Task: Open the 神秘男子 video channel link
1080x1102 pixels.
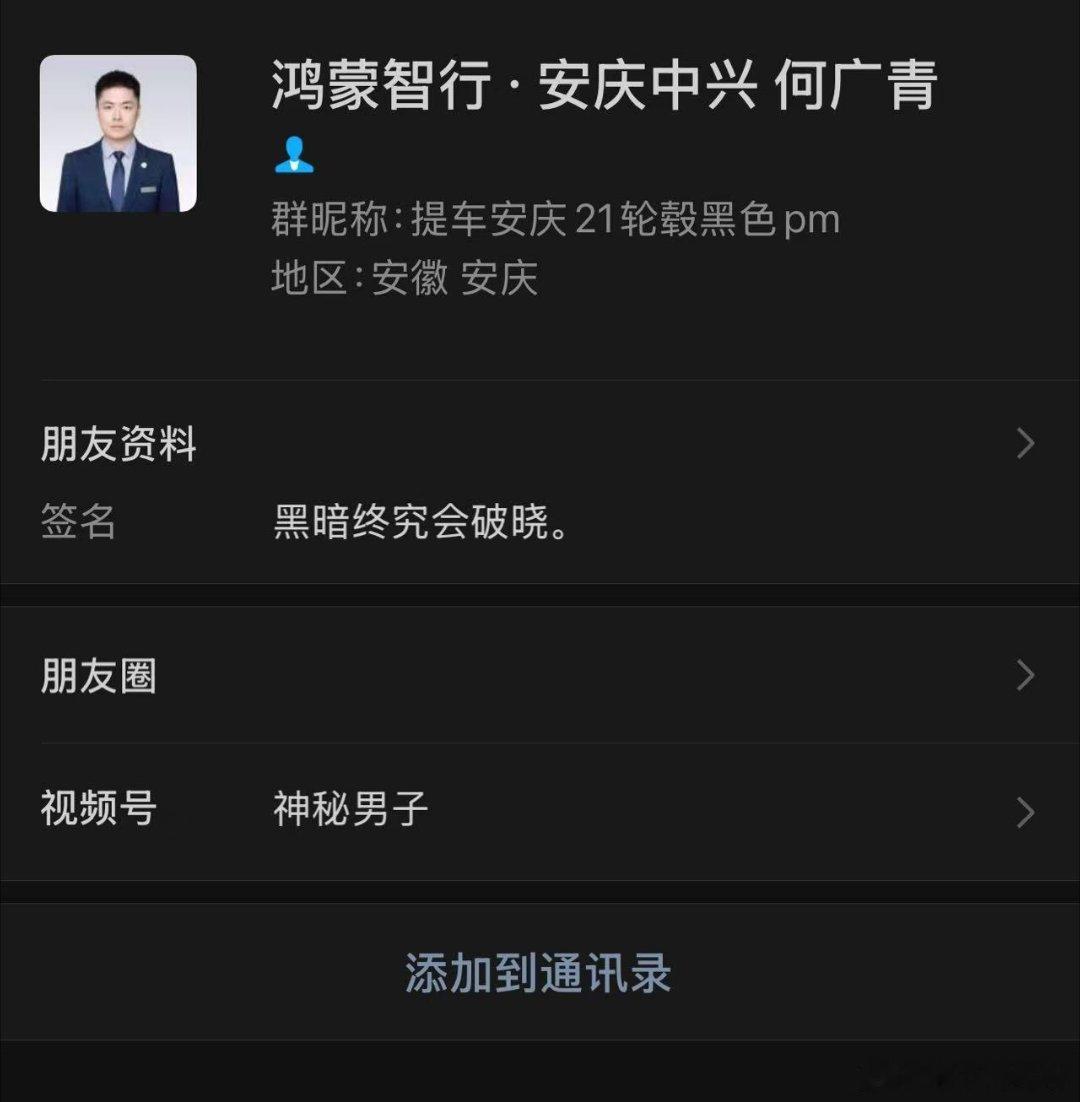Action: [348, 812]
